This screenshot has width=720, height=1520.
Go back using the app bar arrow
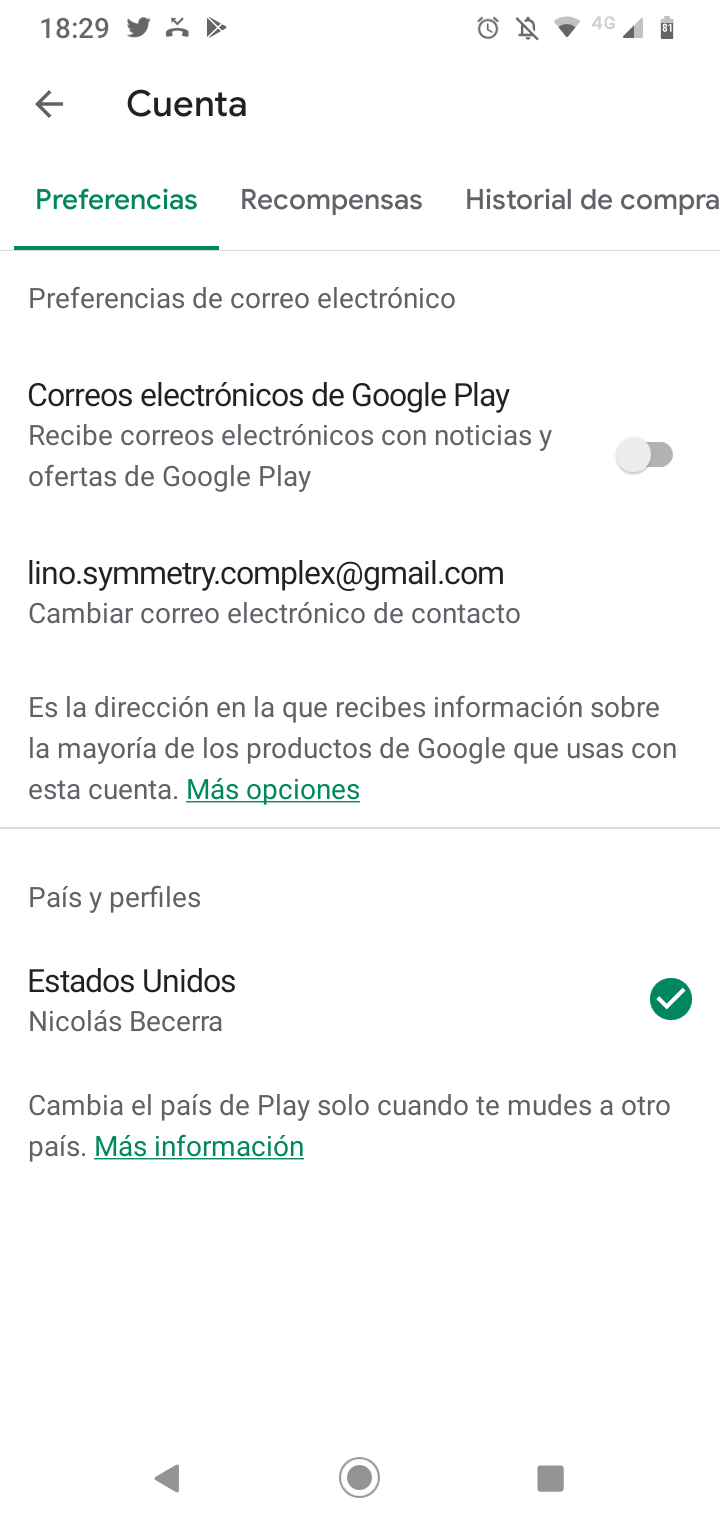coord(49,104)
